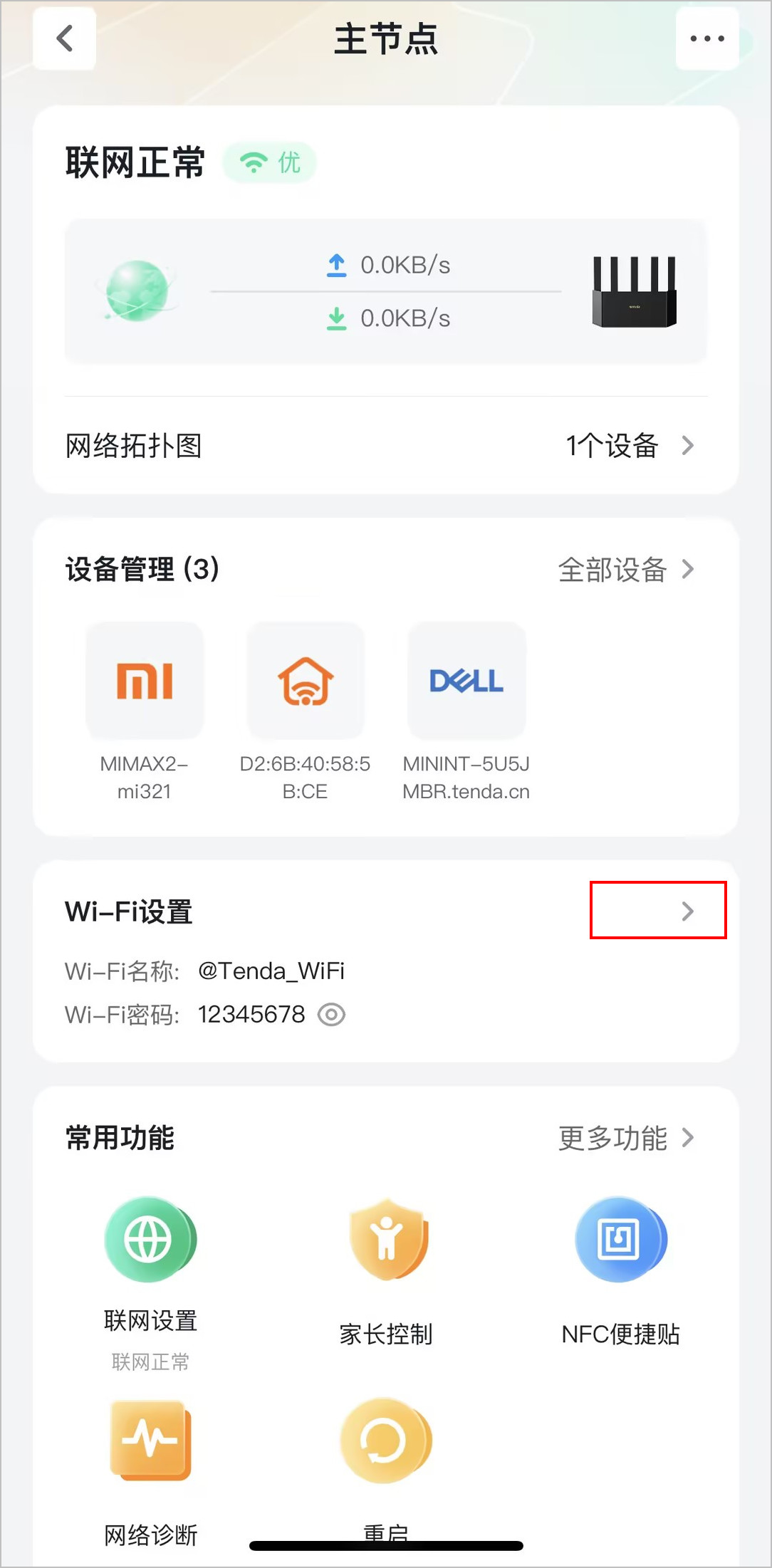
Task: Open device D2:6B:40:58:5B:CE
Action: click(x=306, y=681)
